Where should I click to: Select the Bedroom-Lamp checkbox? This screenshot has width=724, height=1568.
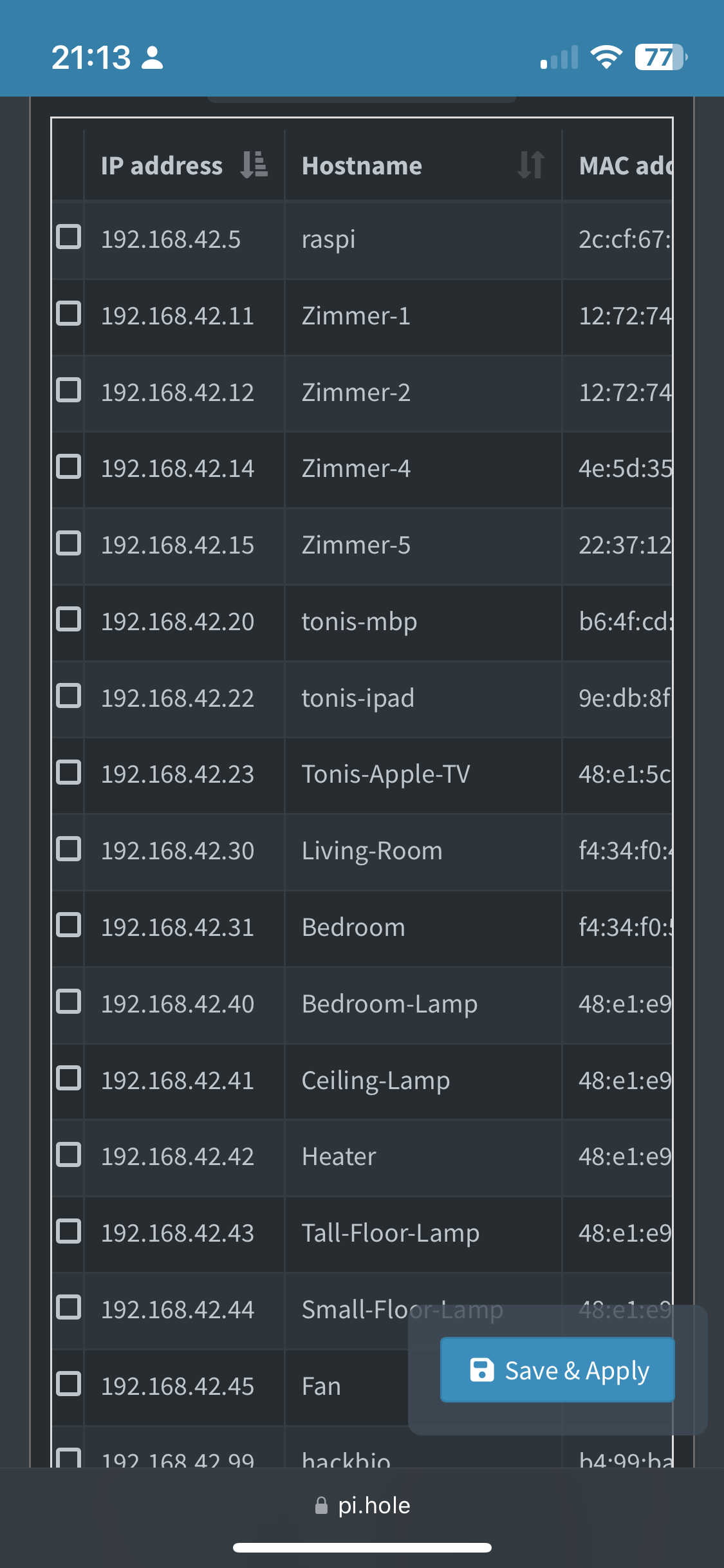[x=68, y=1002]
